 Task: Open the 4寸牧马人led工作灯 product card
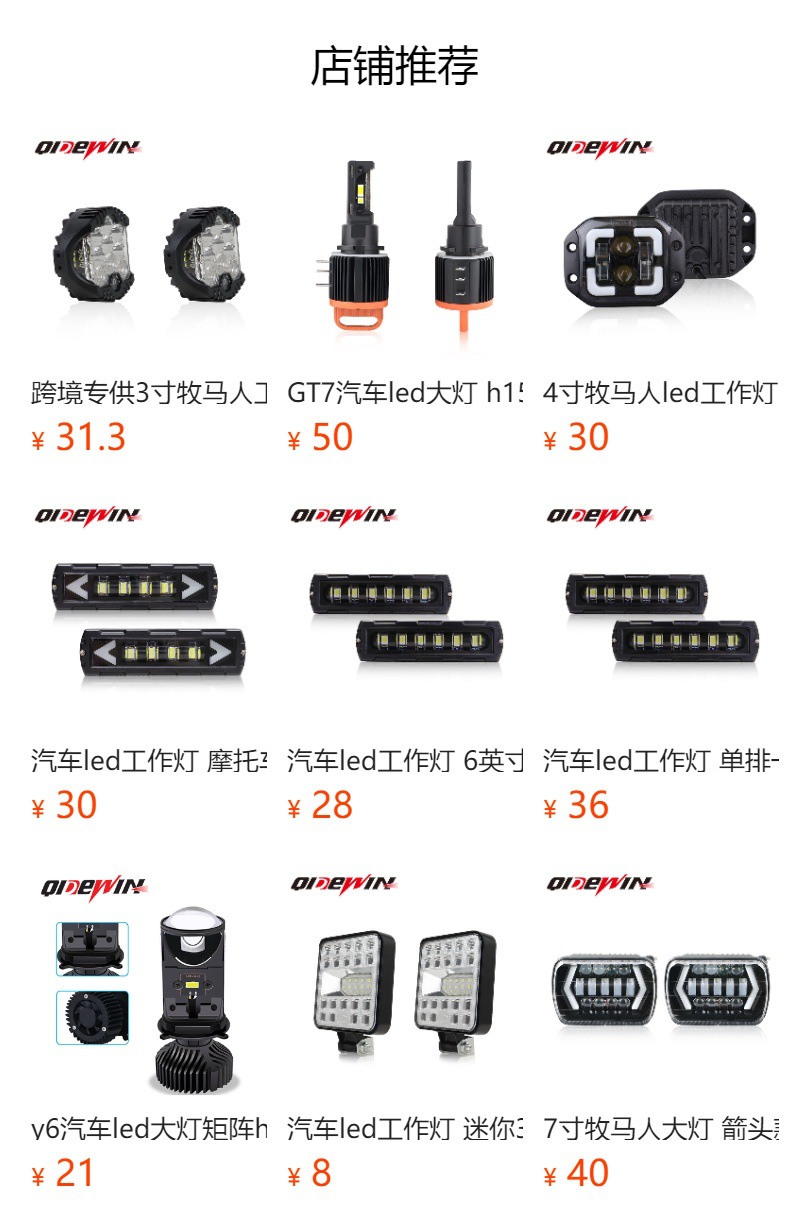[661, 260]
